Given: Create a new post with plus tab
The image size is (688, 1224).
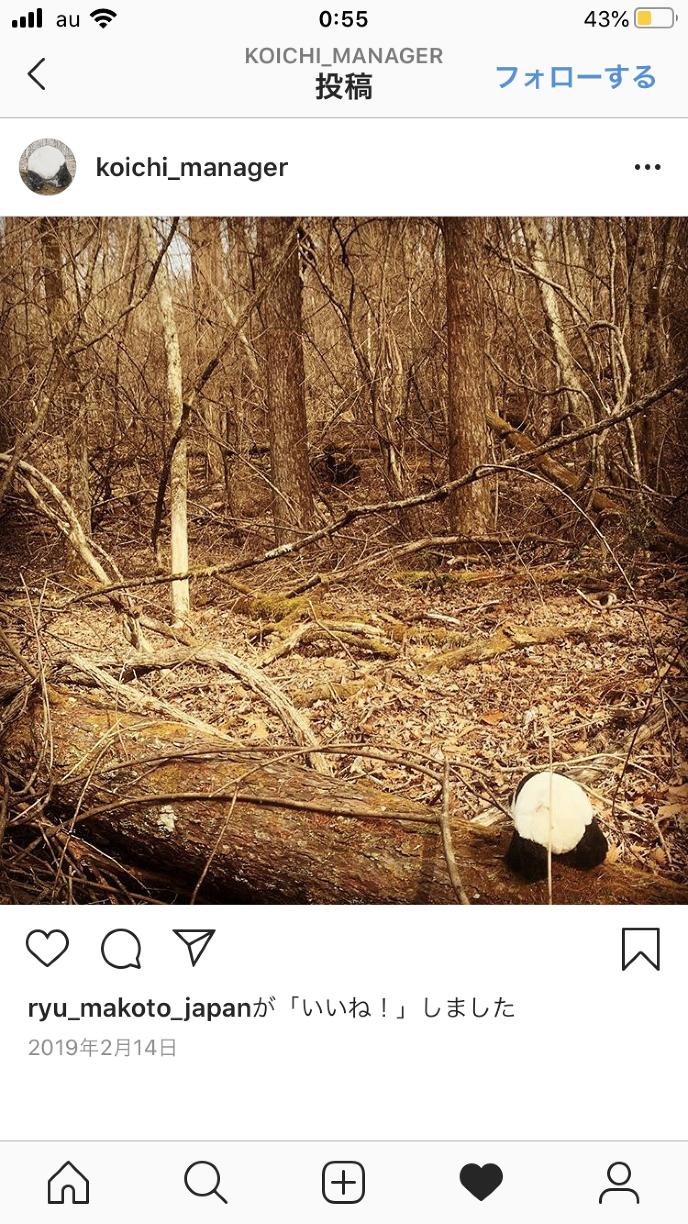Looking at the screenshot, I should point(343,1183).
